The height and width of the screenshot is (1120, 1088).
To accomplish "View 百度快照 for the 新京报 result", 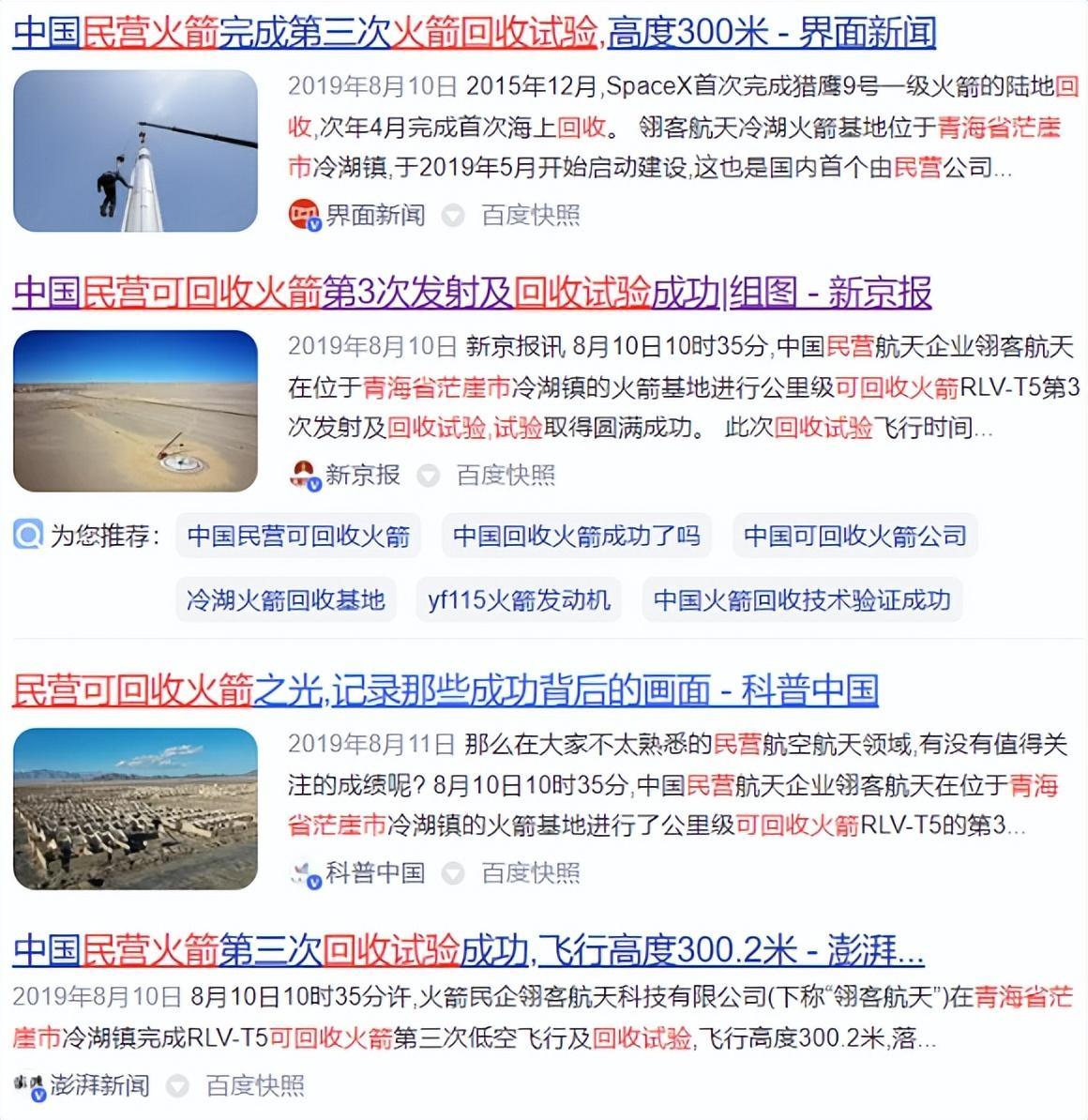I will pos(505,476).
